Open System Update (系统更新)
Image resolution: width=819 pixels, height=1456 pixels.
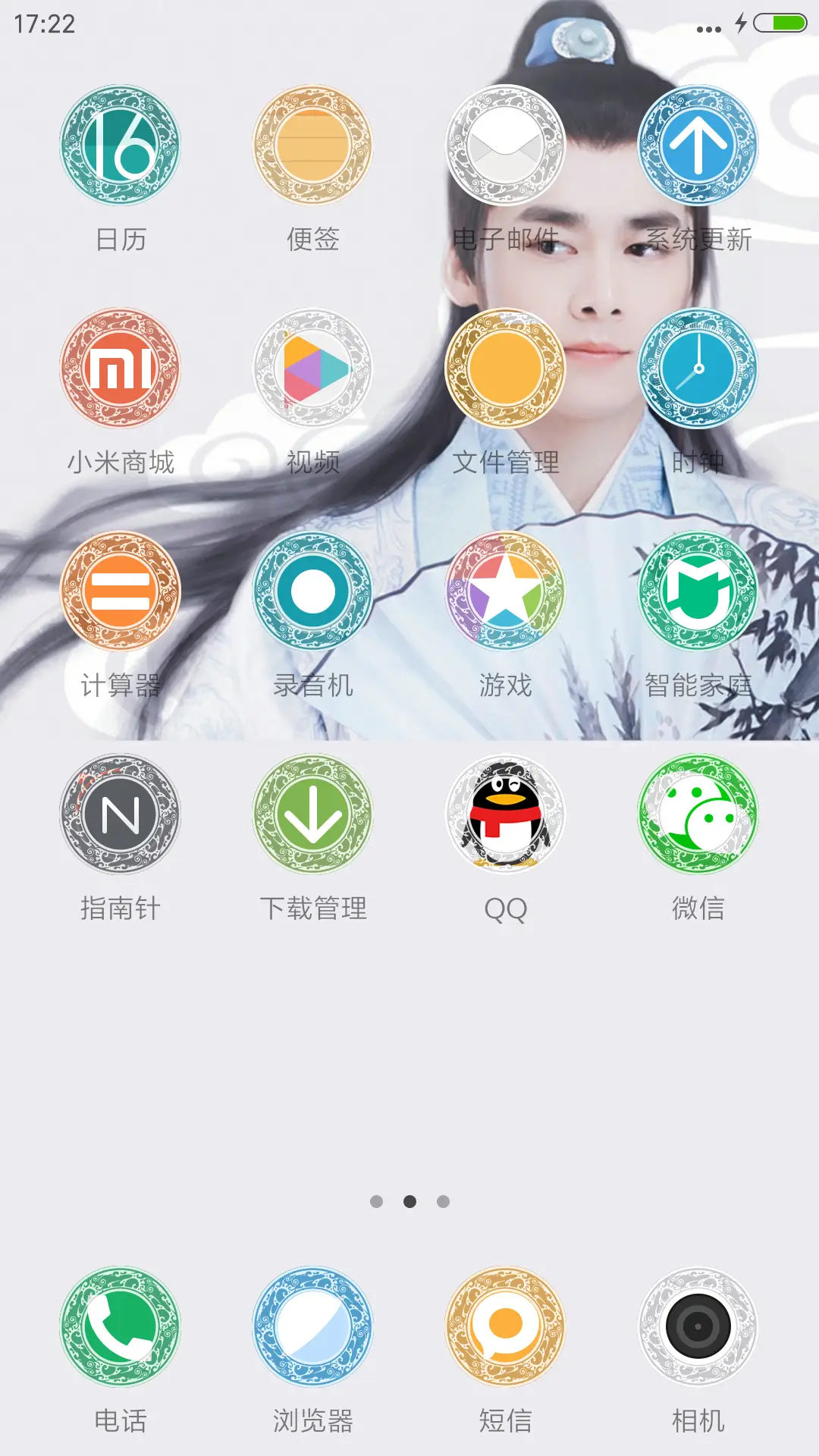(698, 146)
